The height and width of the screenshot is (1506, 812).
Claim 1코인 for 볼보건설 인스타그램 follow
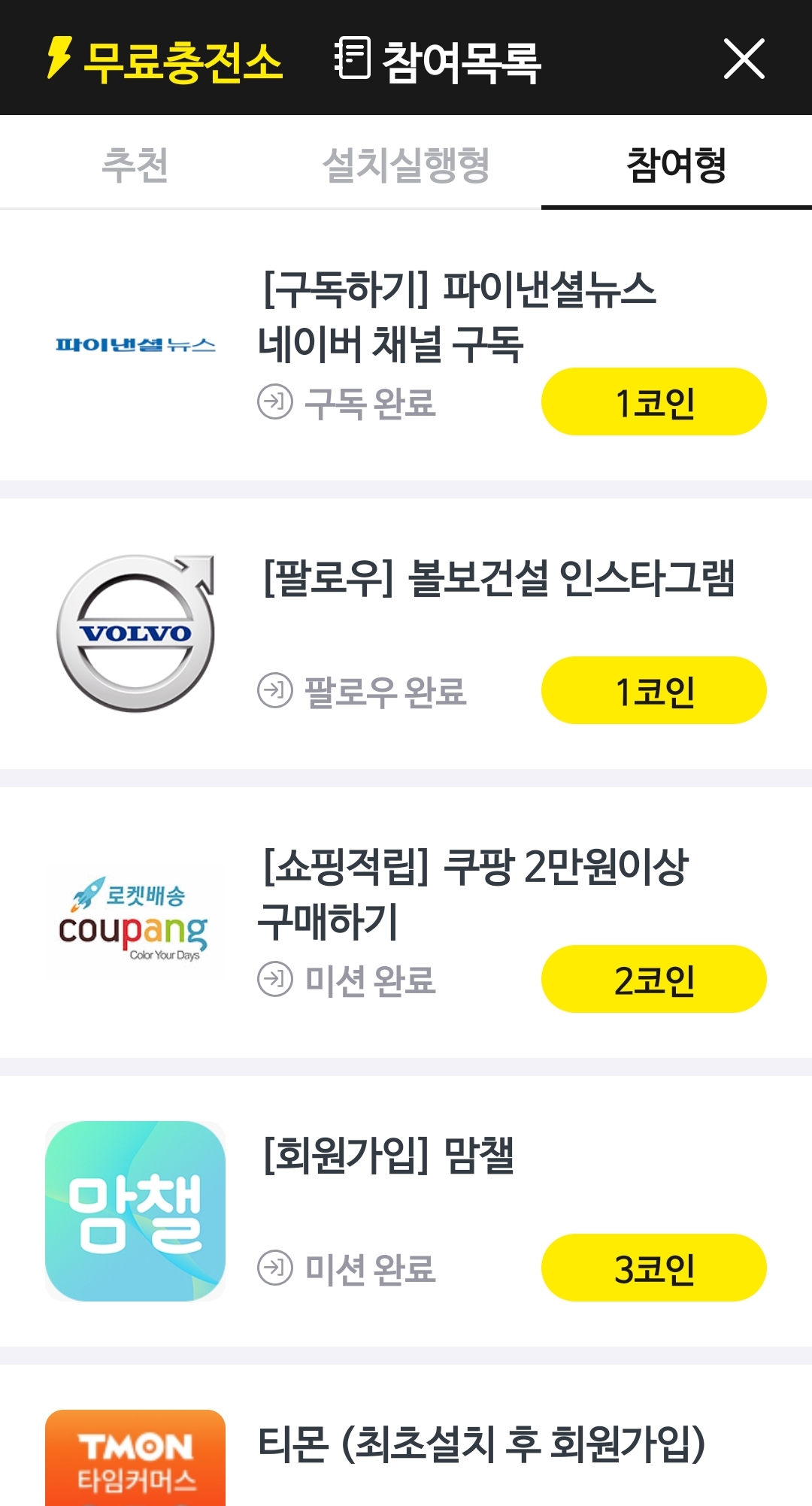[x=653, y=691]
